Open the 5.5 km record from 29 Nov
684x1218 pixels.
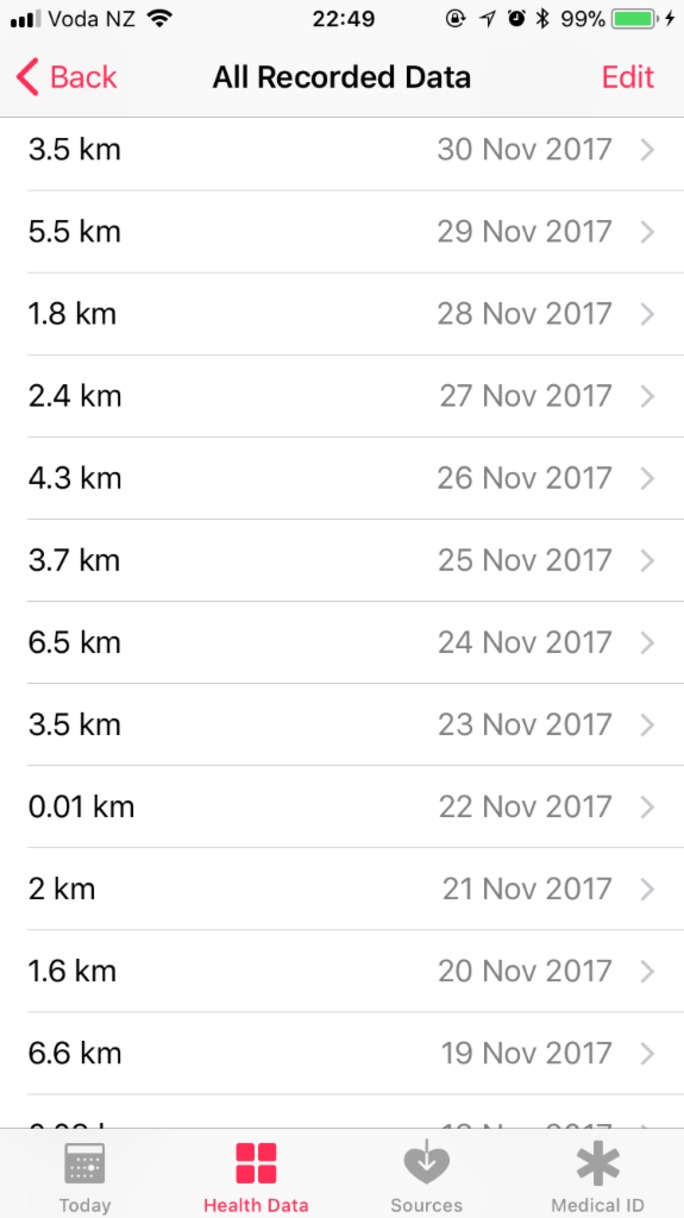click(342, 232)
